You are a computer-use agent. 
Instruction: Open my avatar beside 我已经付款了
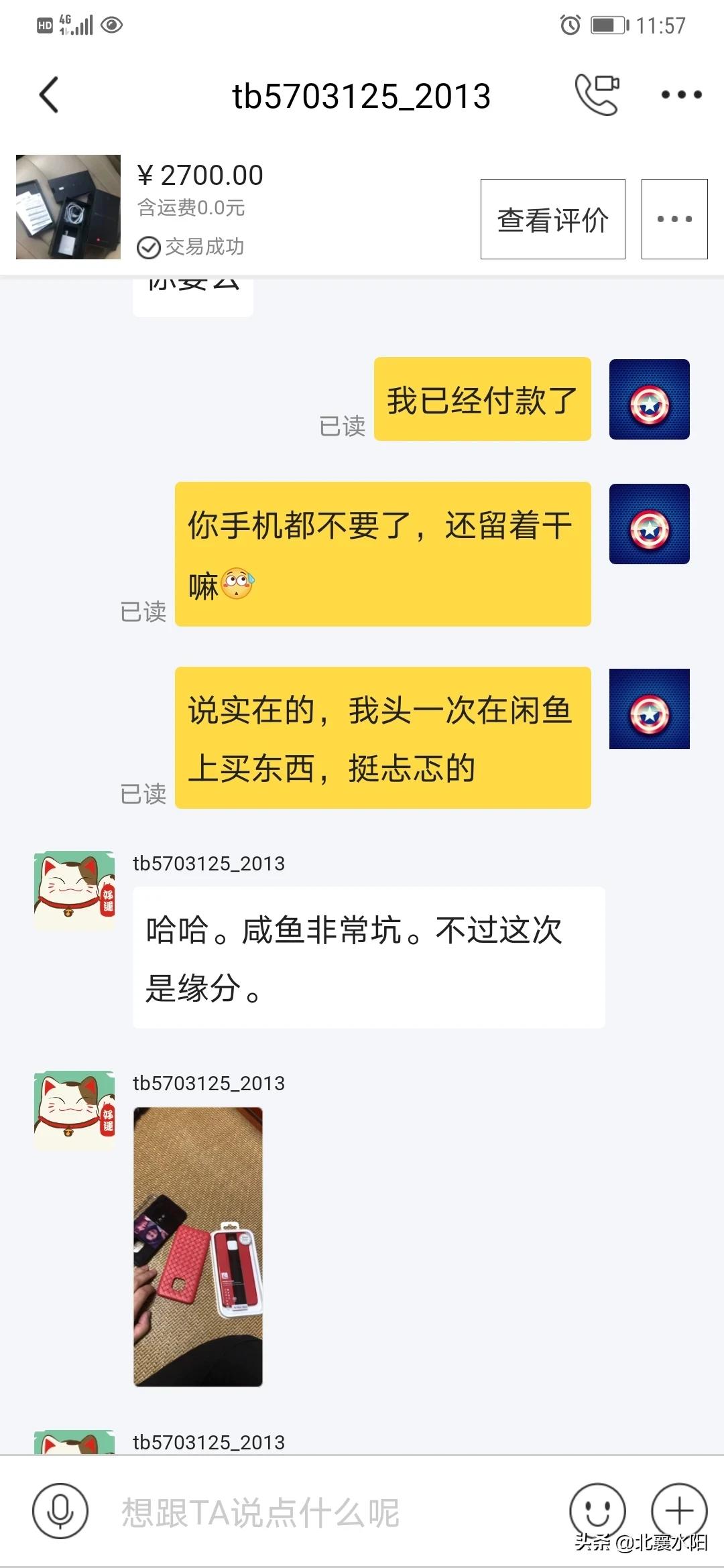pos(649,399)
